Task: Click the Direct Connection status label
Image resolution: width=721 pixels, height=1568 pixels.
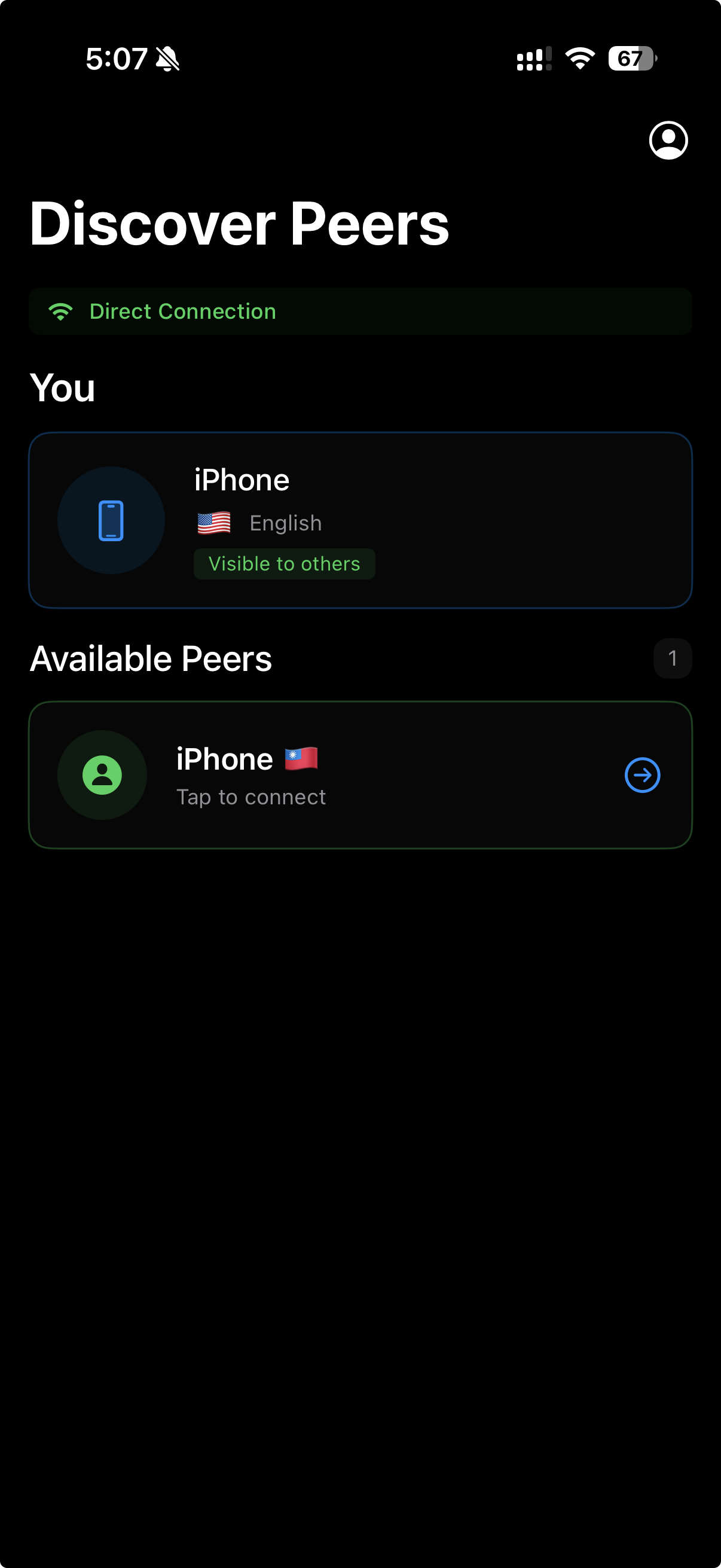Action: point(182,311)
